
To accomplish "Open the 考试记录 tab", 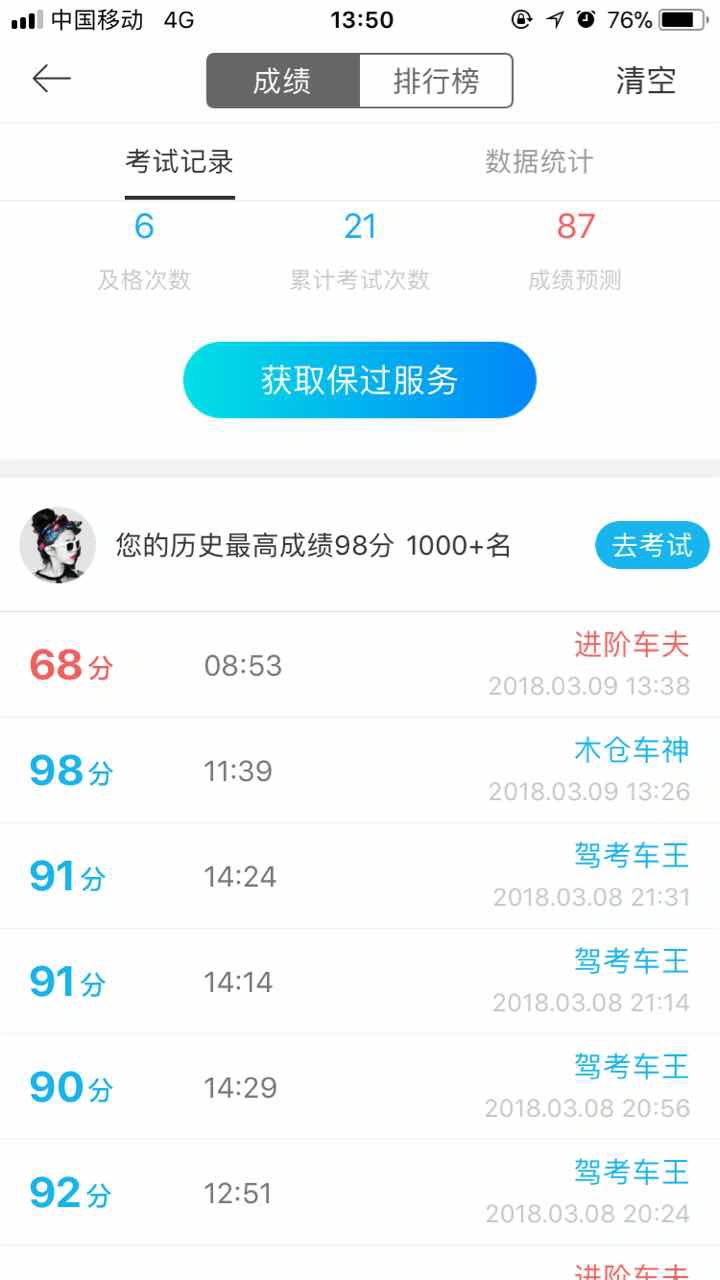I will pos(179,162).
